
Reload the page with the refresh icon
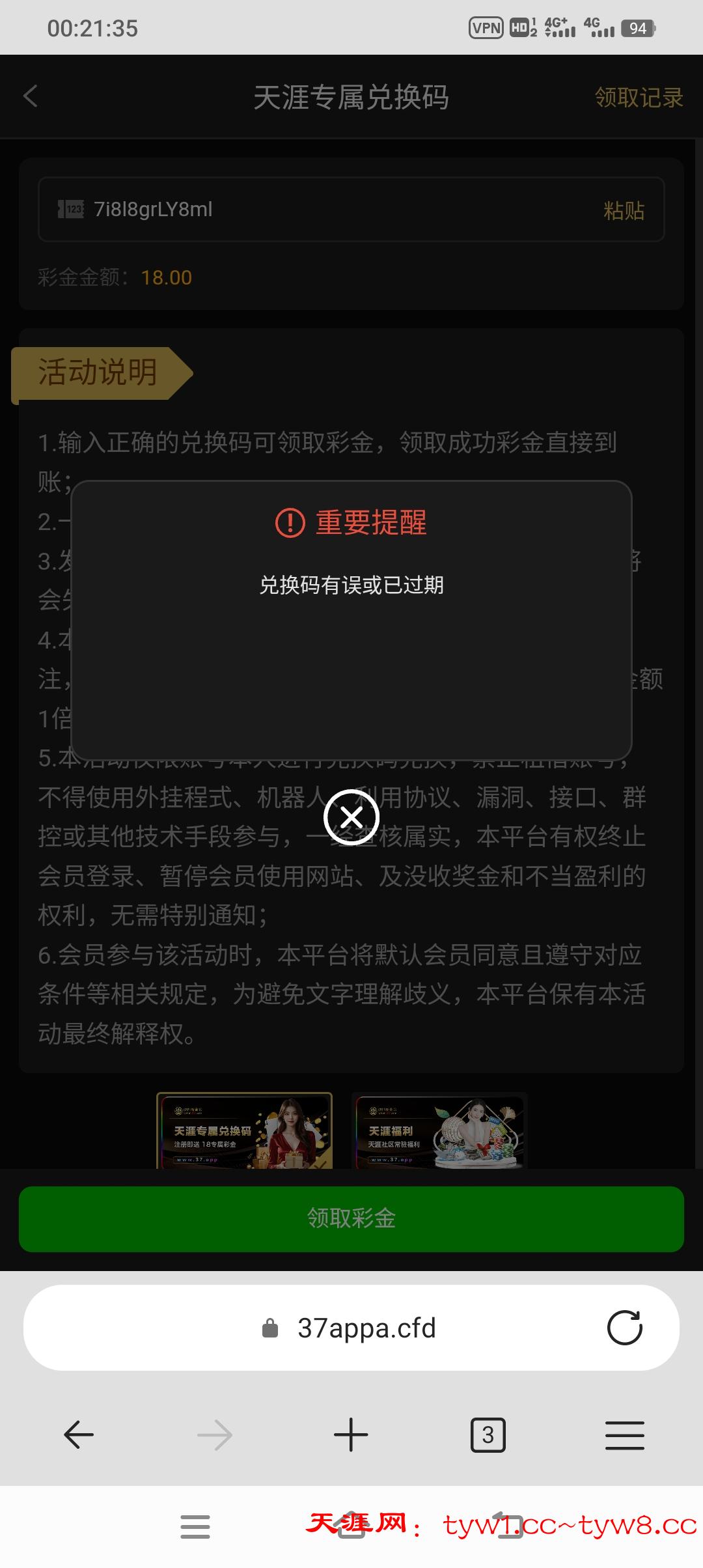click(x=624, y=1328)
